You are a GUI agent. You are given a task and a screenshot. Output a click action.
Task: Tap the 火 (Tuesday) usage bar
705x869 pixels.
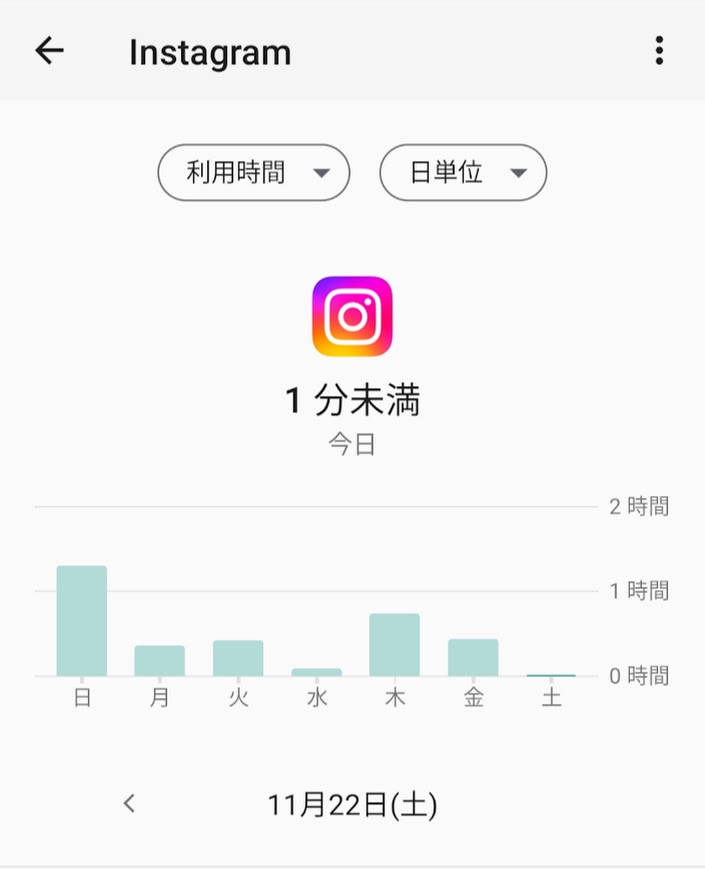pos(238,658)
